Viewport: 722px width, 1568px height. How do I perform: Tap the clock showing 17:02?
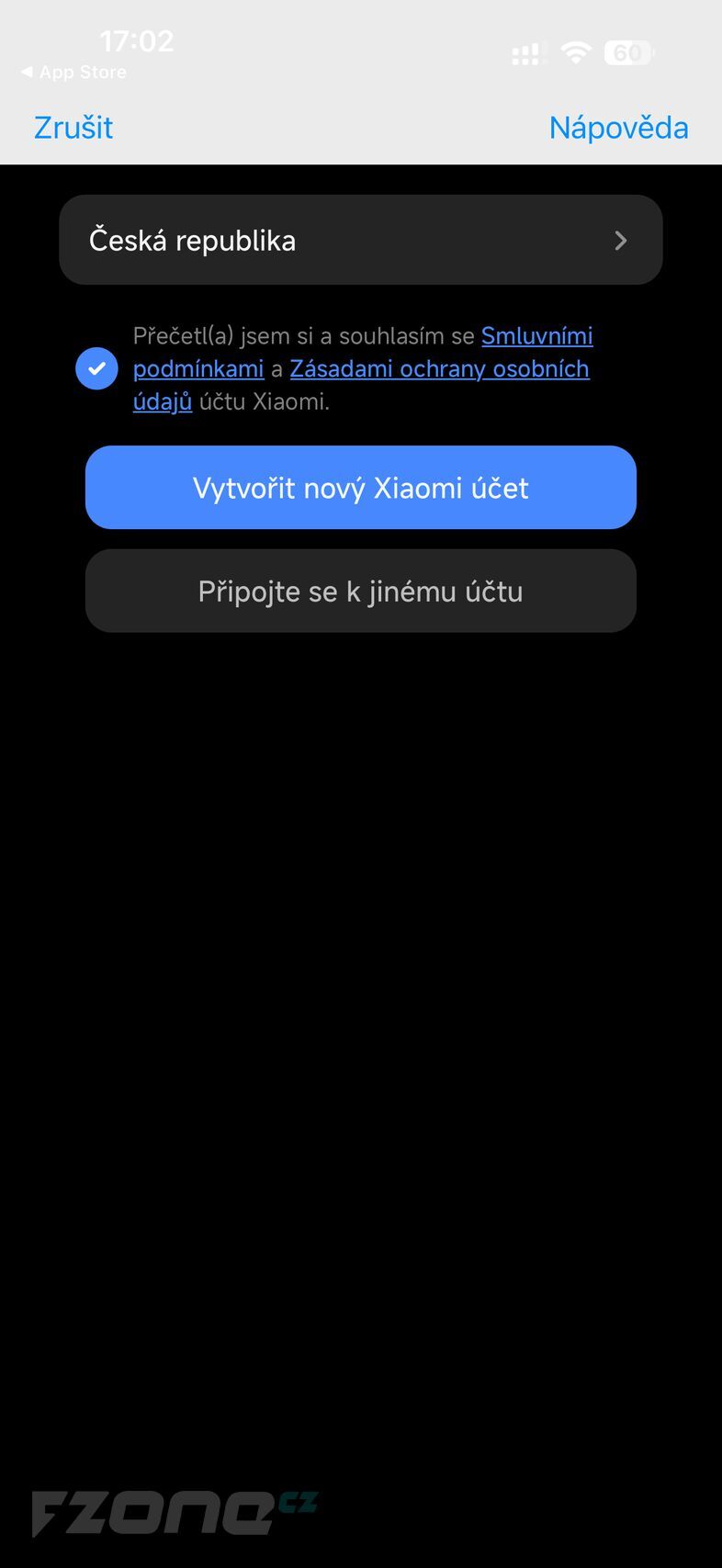coord(138,40)
